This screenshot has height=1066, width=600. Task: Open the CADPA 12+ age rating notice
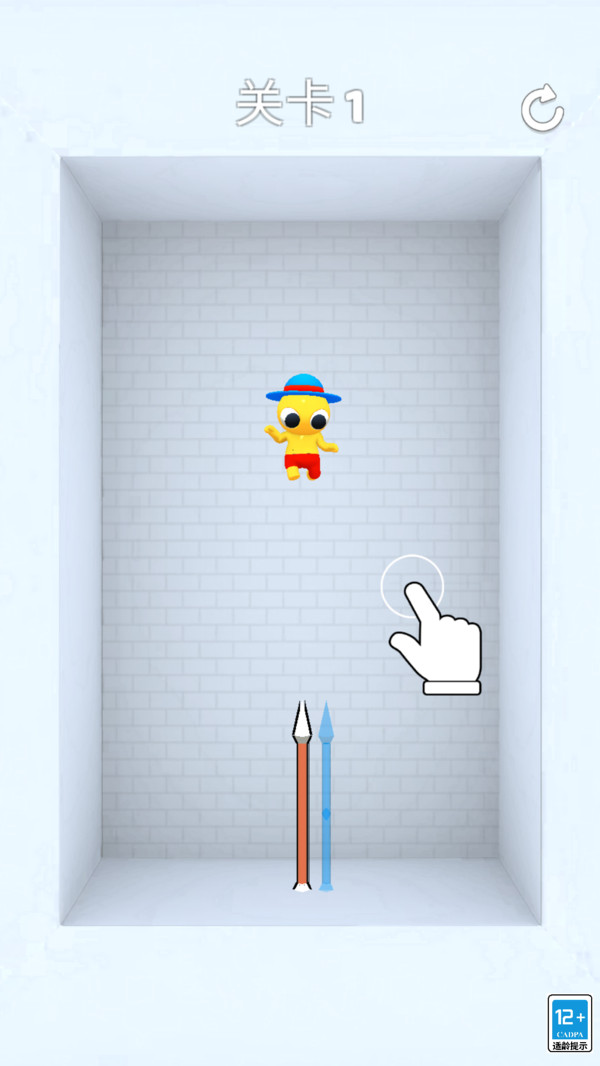tap(570, 1023)
